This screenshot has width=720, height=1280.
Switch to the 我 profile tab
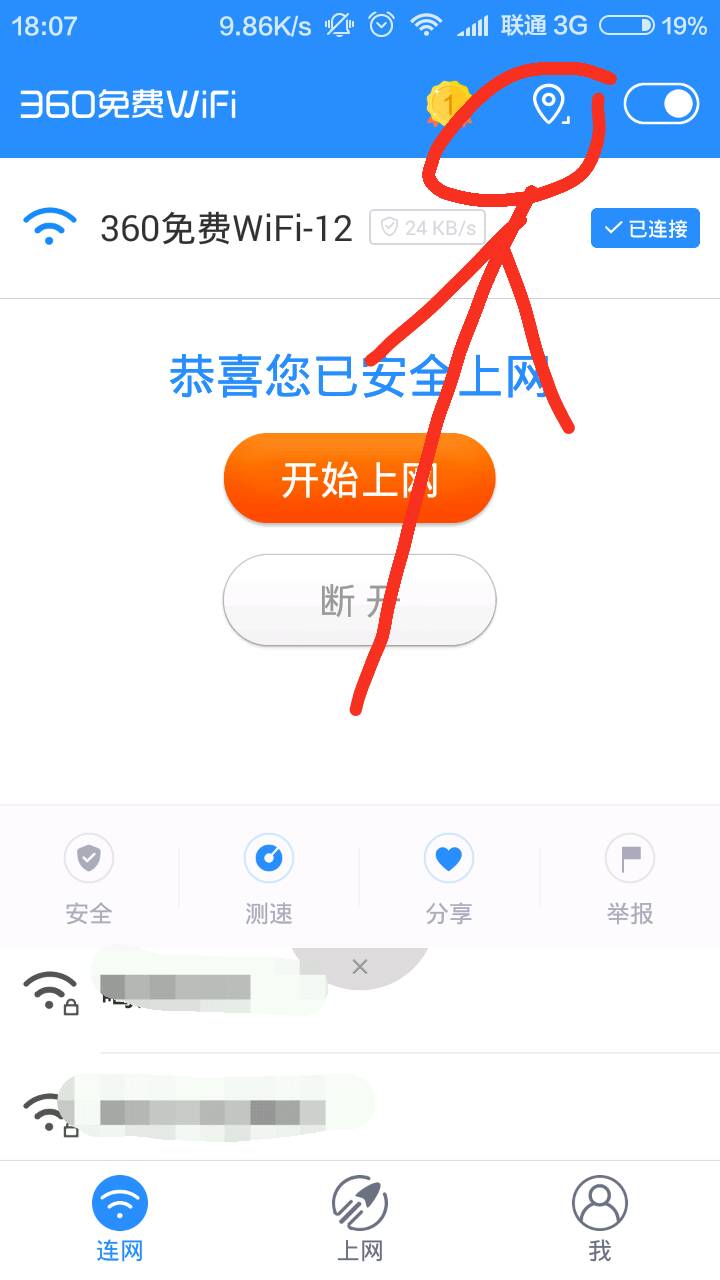(599, 1215)
